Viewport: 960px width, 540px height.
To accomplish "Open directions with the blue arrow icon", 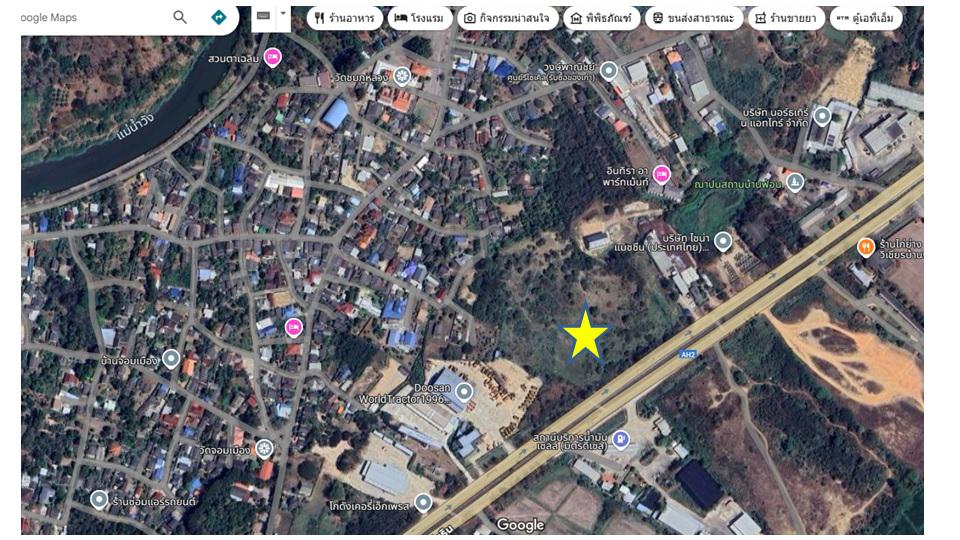I will click(219, 17).
